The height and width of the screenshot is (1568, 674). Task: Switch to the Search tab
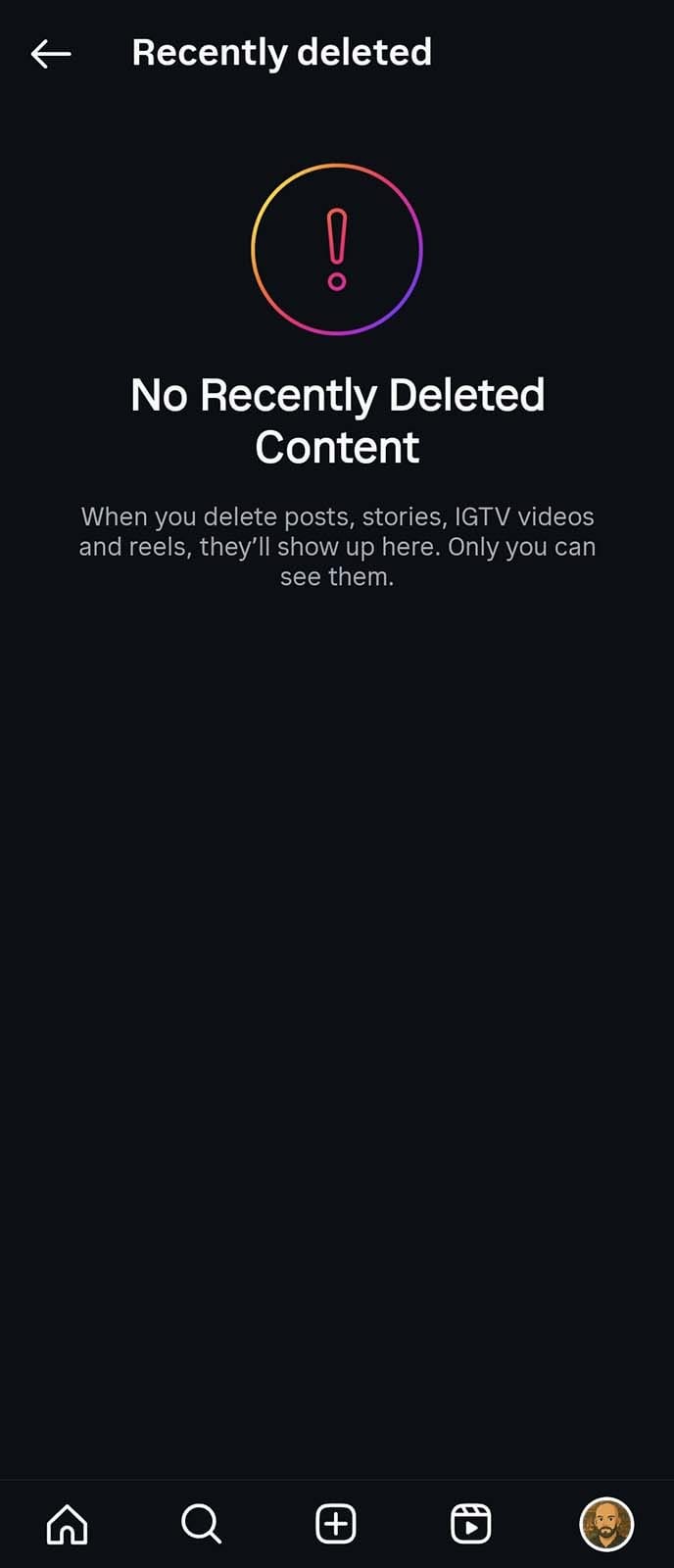[201, 1524]
